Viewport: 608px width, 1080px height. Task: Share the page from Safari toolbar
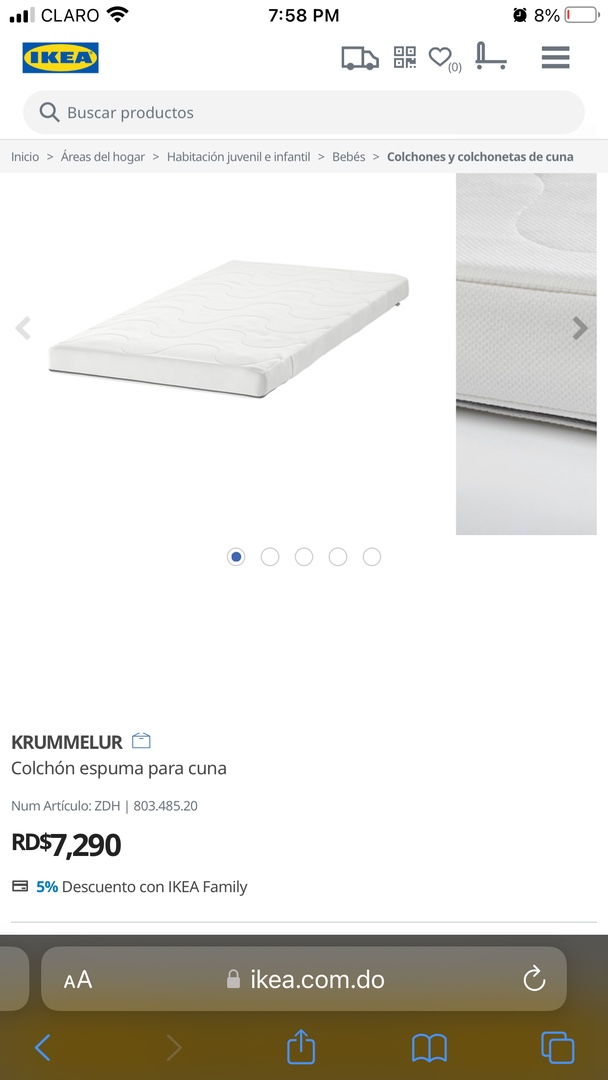301,1047
